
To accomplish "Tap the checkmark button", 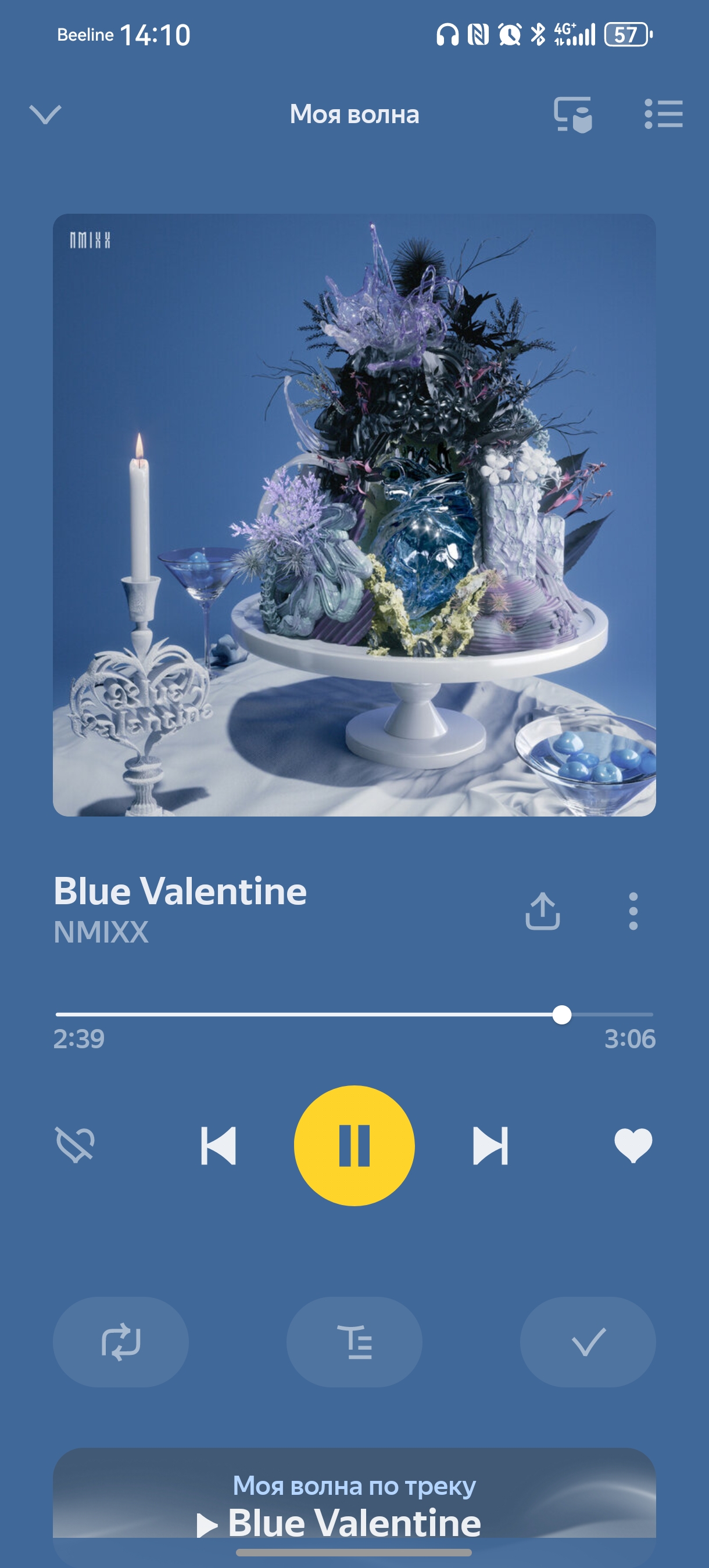I will click(588, 1342).
